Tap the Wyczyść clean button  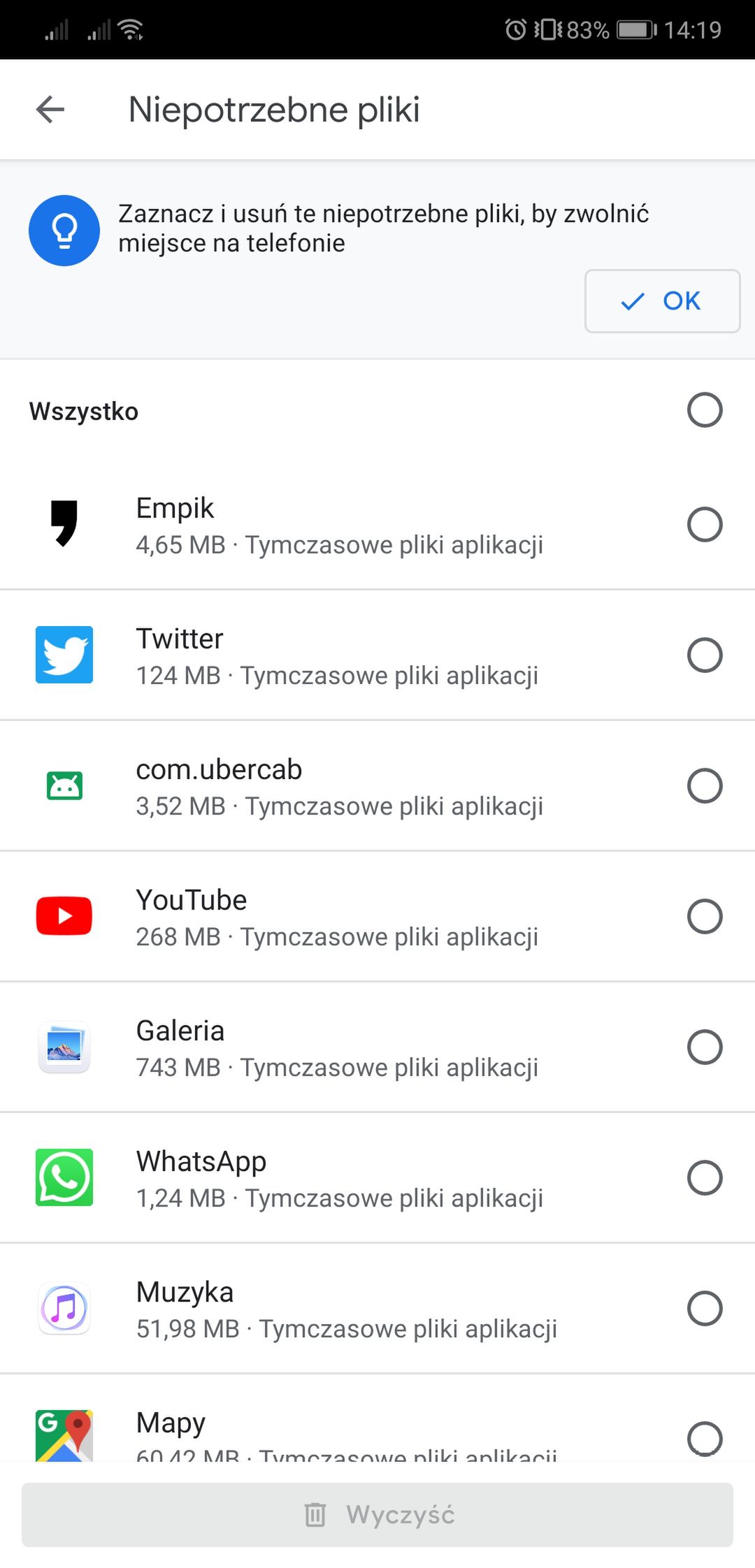click(377, 1515)
